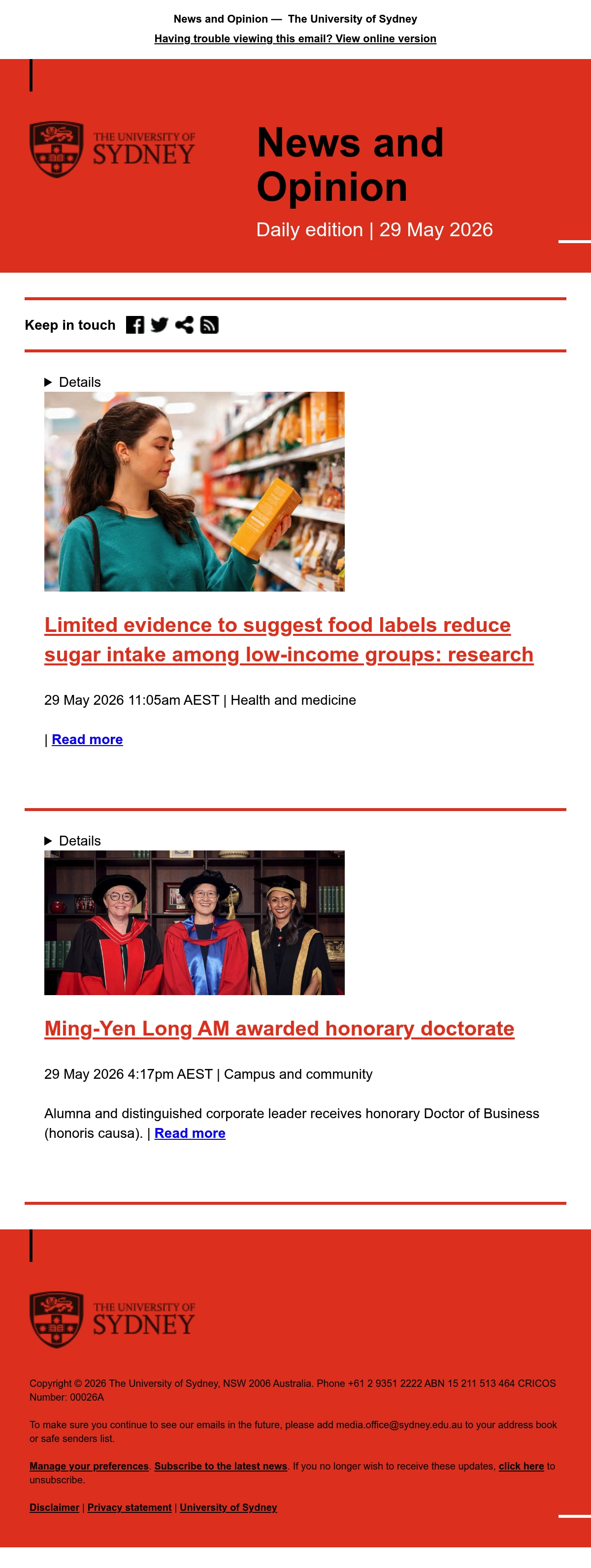Open the RSS feed icon
The image size is (591, 1568).
click(209, 325)
